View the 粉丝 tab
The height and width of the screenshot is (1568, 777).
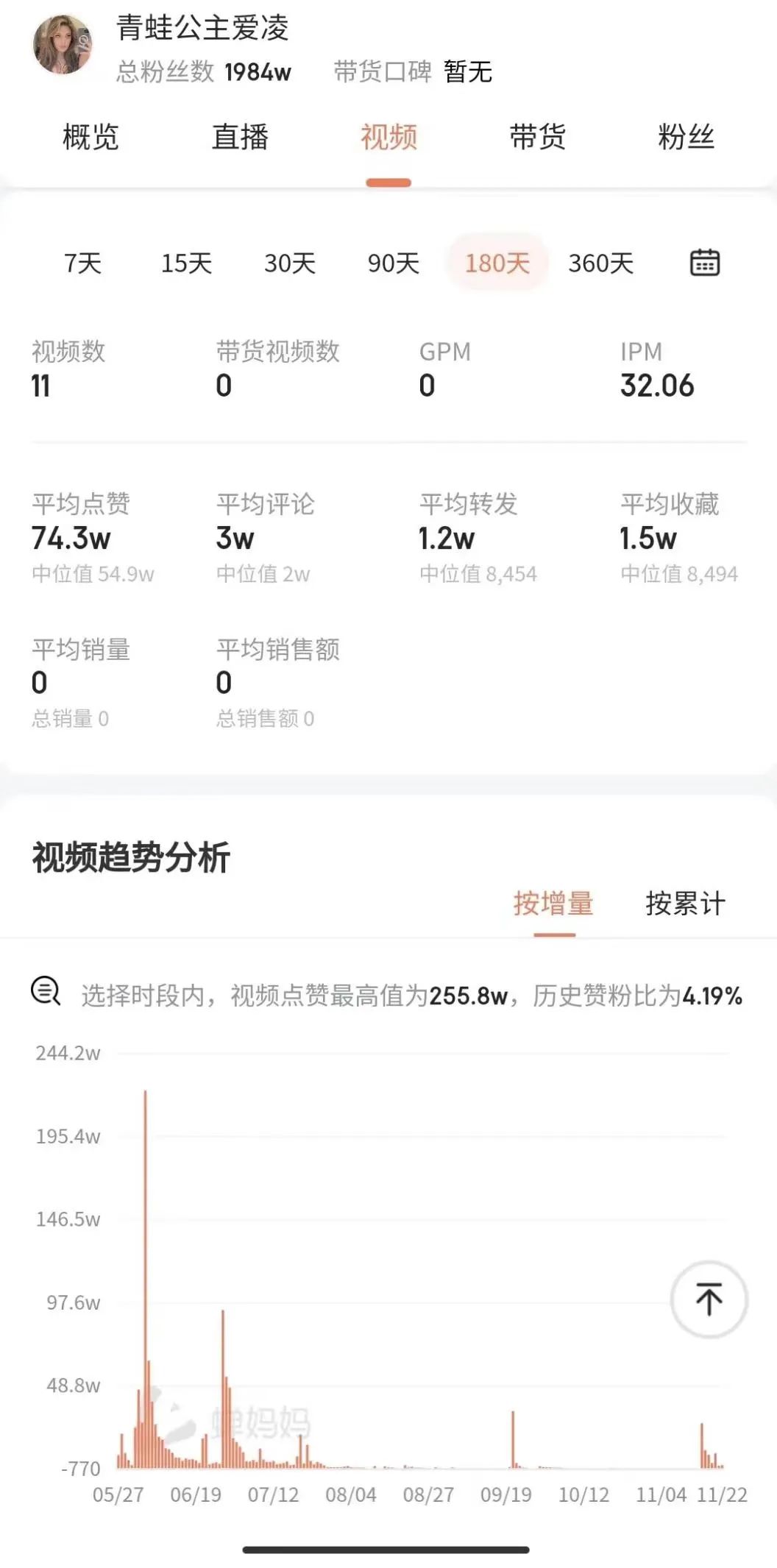point(686,138)
